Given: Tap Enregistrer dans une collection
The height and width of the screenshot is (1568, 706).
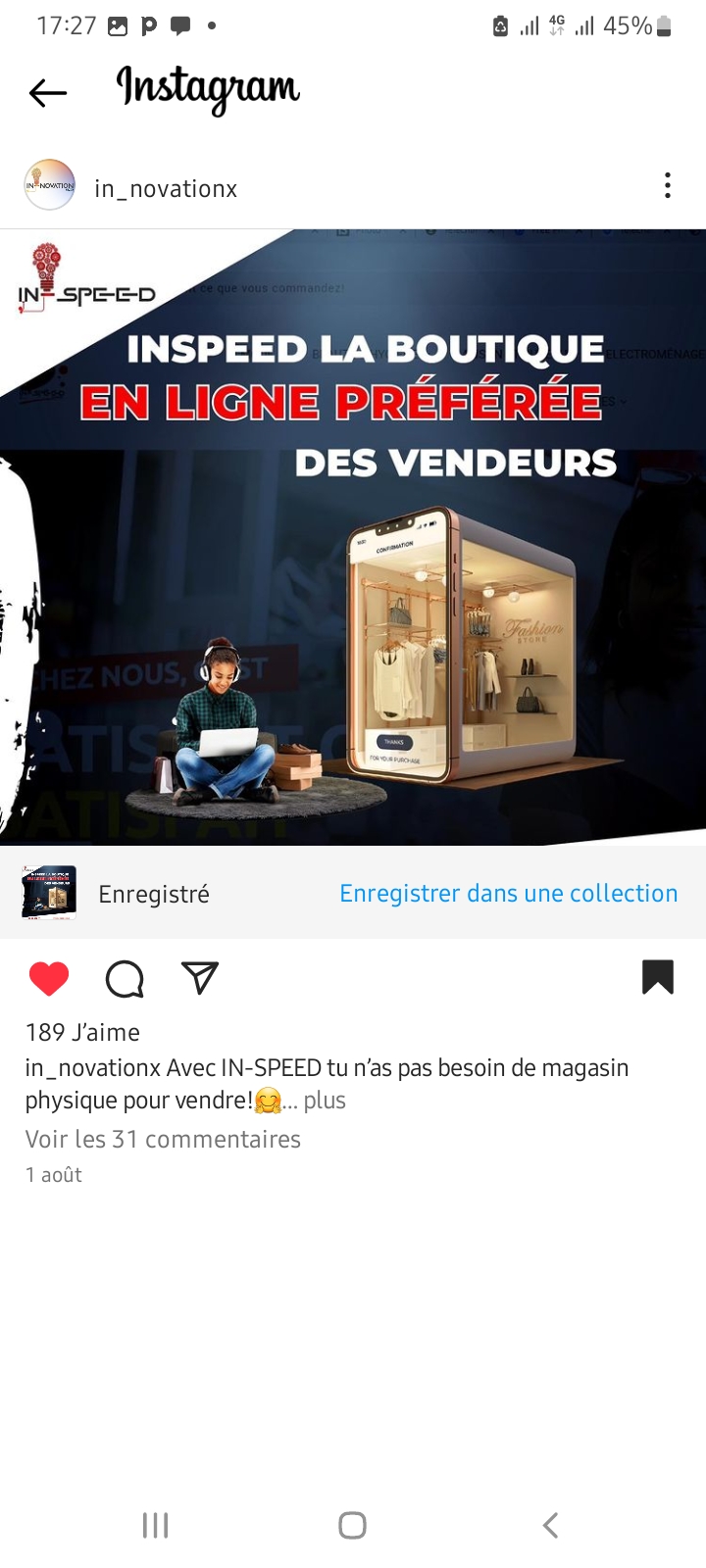Looking at the screenshot, I should pyautogui.click(x=508, y=893).
